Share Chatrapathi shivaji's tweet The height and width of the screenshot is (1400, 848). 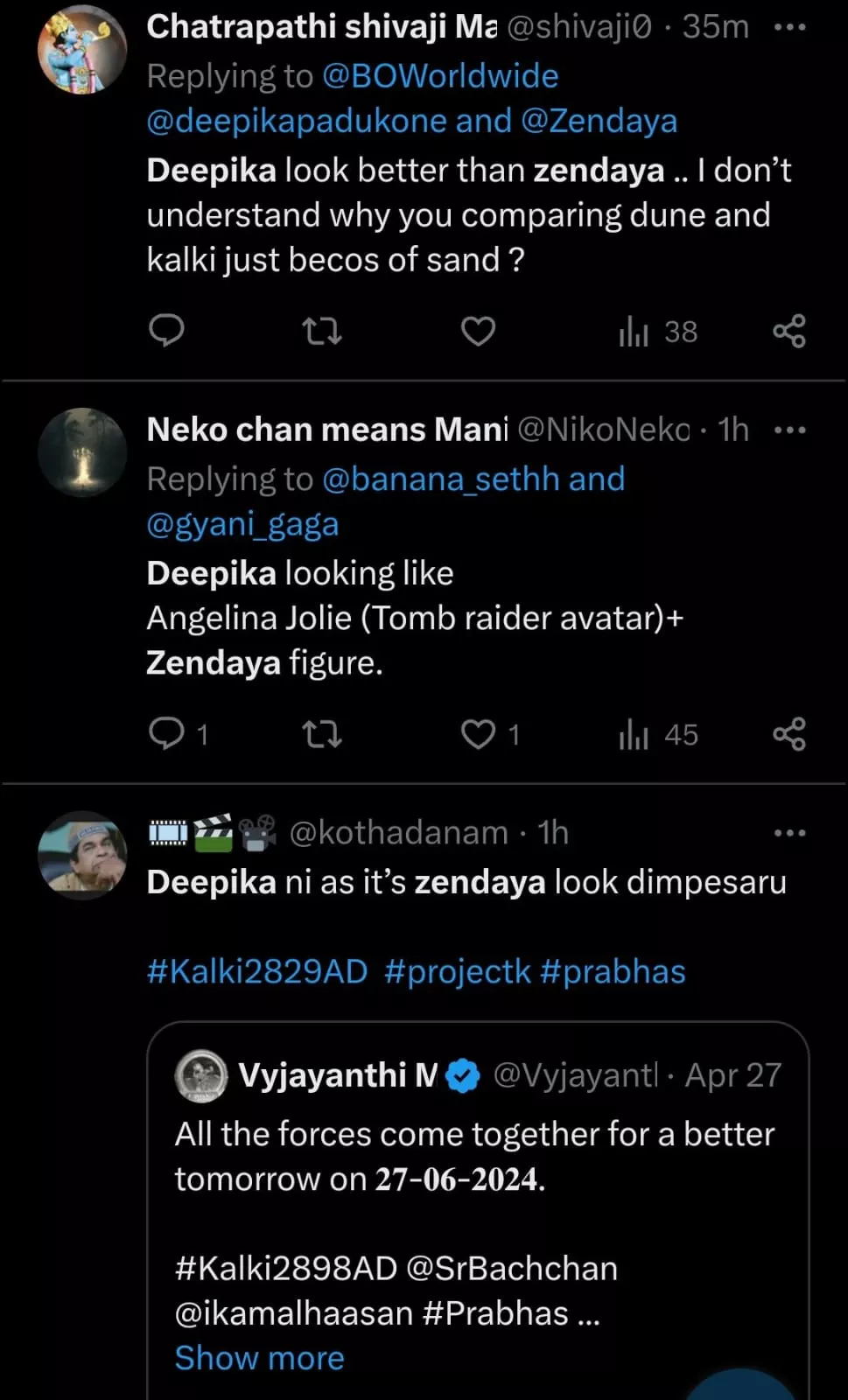(788, 332)
